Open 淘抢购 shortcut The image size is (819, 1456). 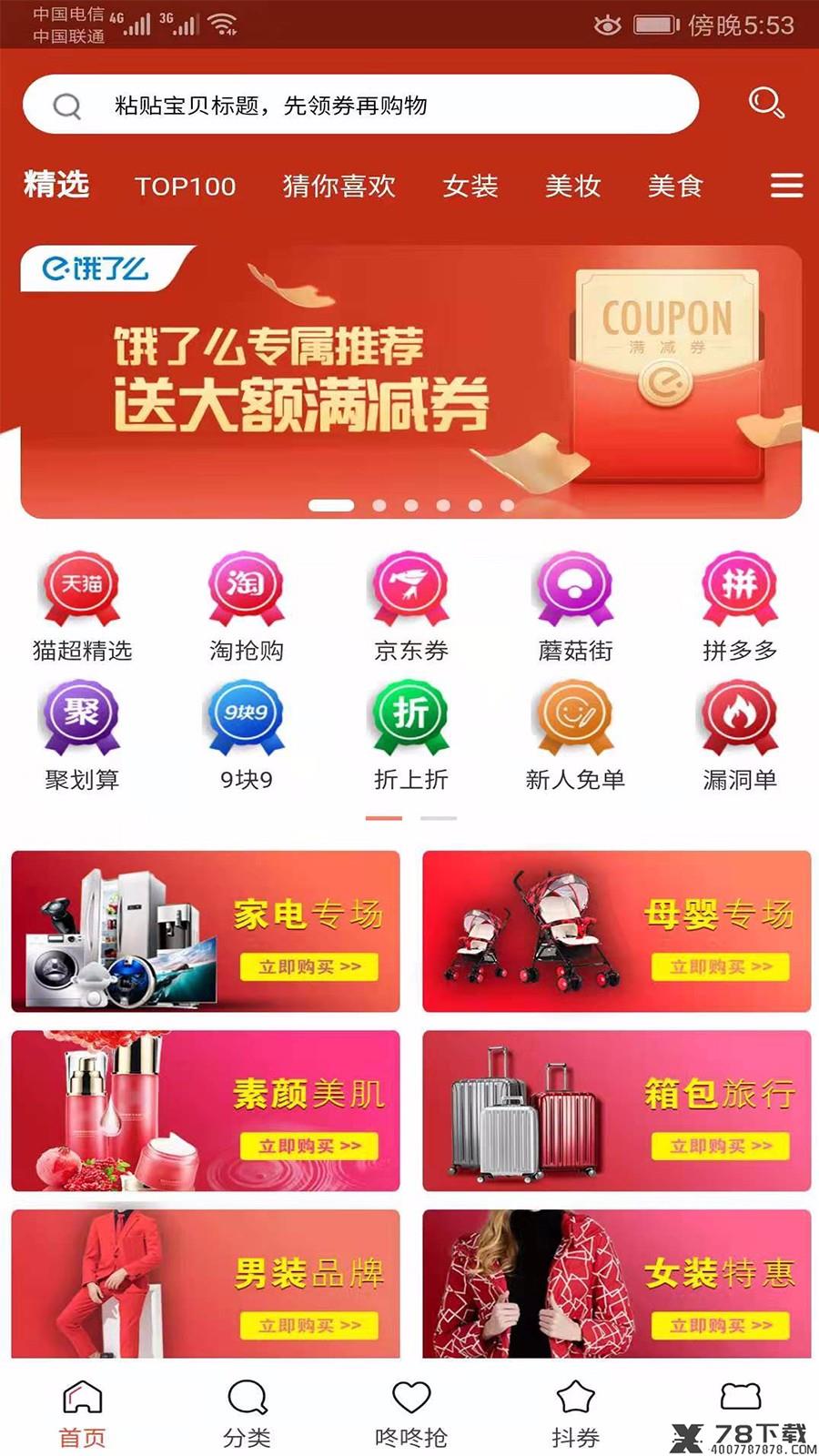(x=247, y=605)
